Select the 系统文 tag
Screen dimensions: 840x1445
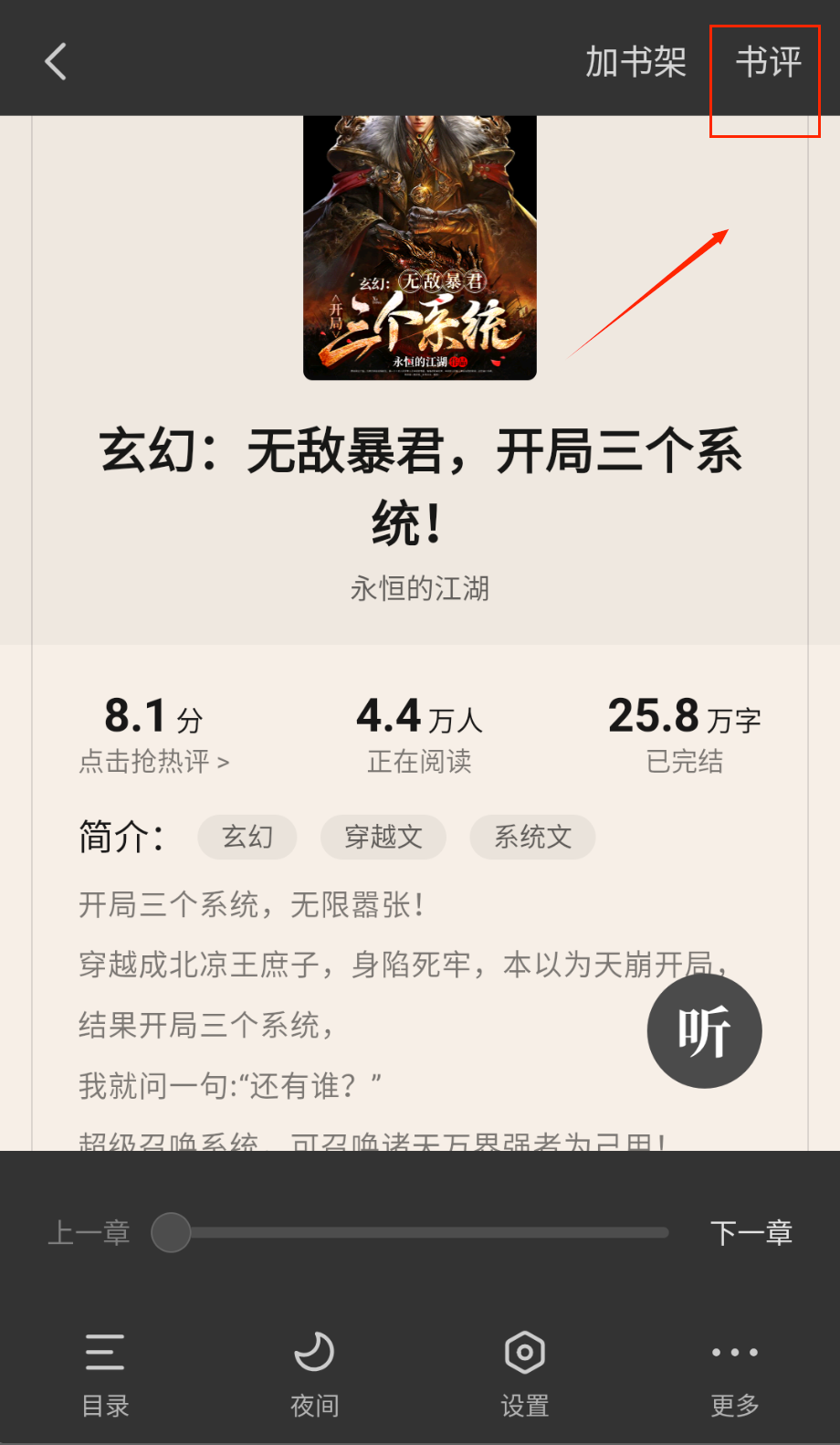(532, 837)
